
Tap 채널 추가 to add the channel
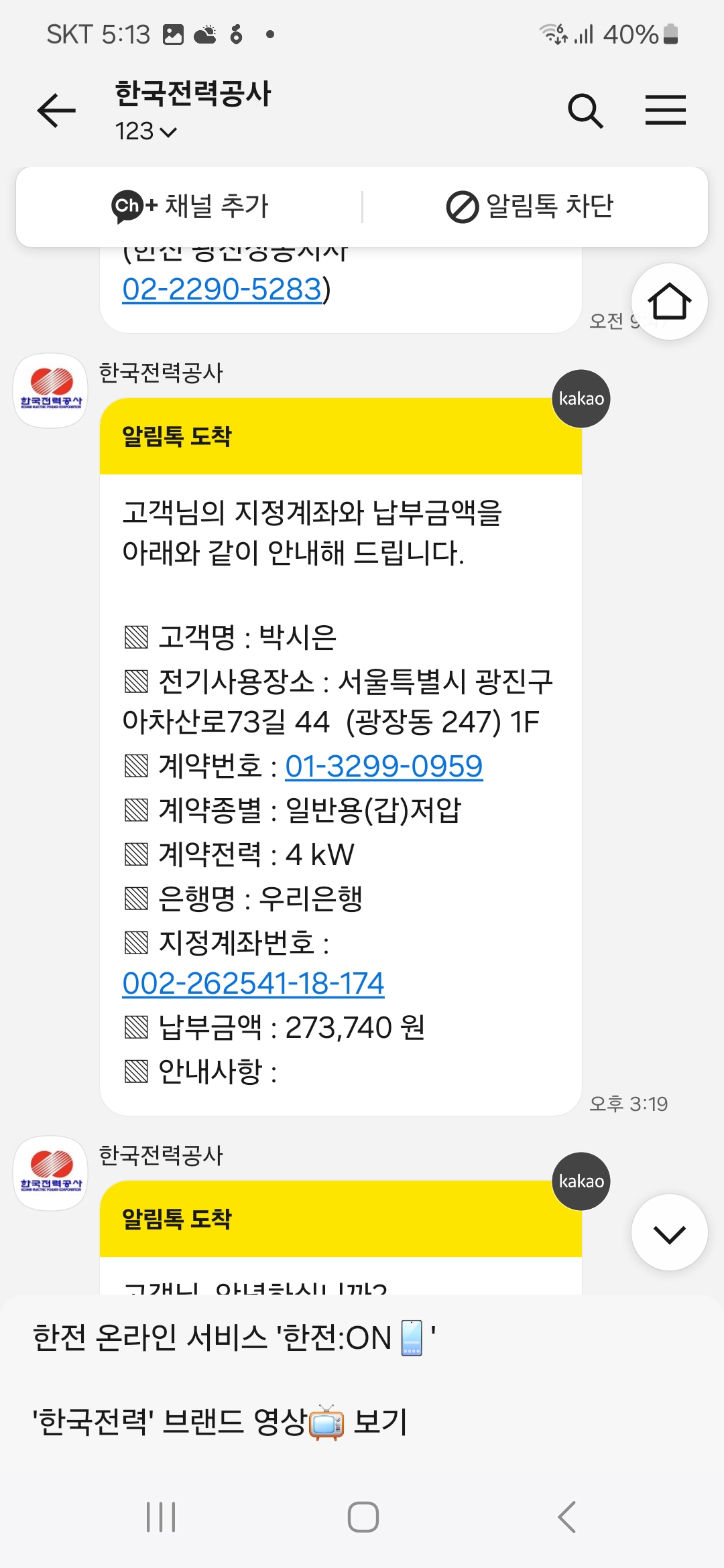(190, 206)
